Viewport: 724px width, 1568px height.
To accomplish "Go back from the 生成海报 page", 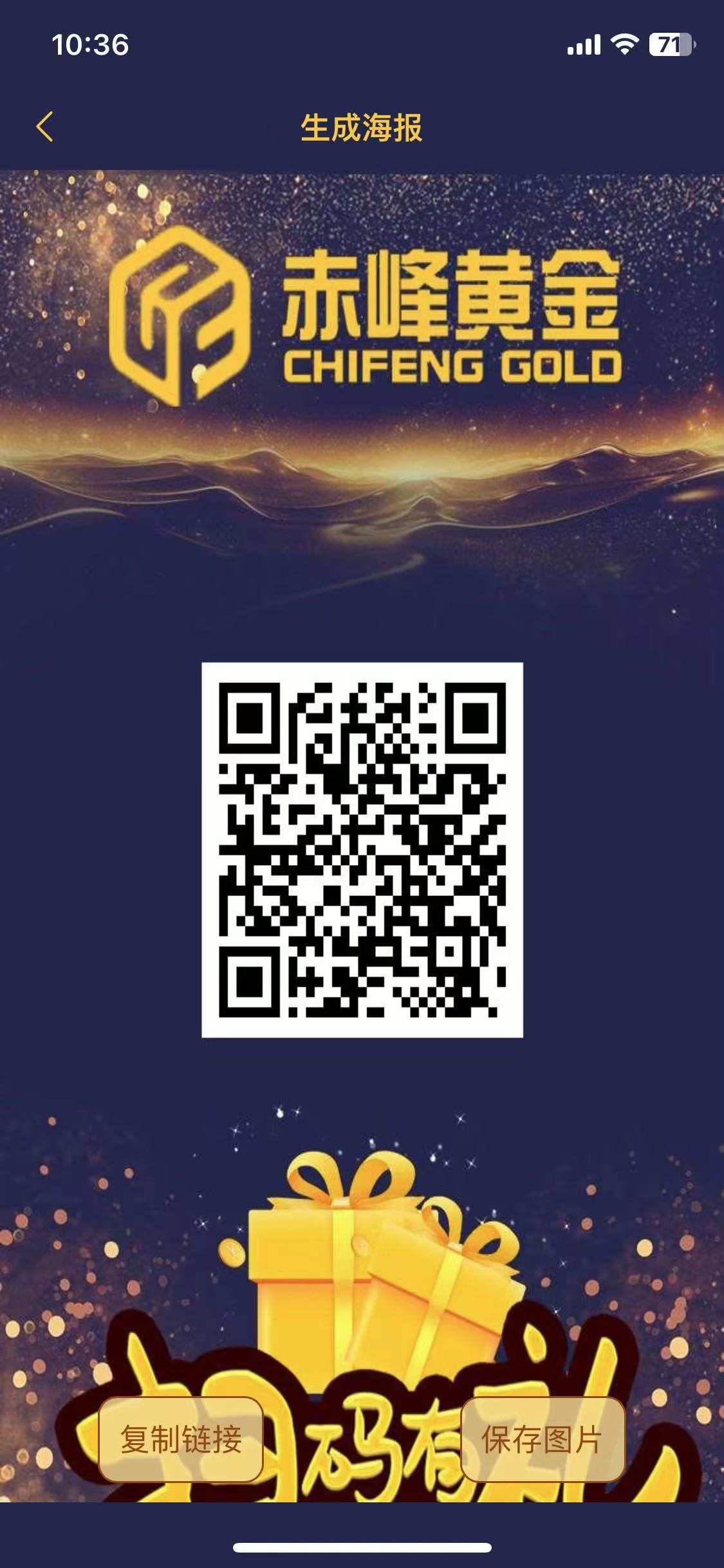I will (45, 127).
